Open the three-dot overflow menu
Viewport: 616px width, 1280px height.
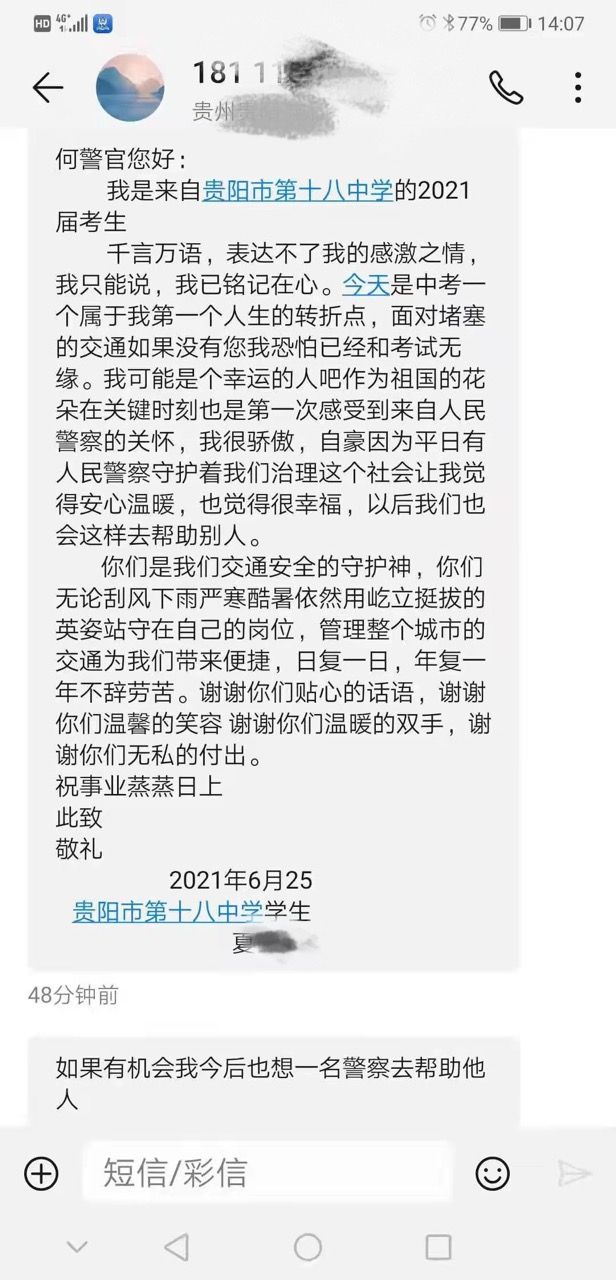578,88
